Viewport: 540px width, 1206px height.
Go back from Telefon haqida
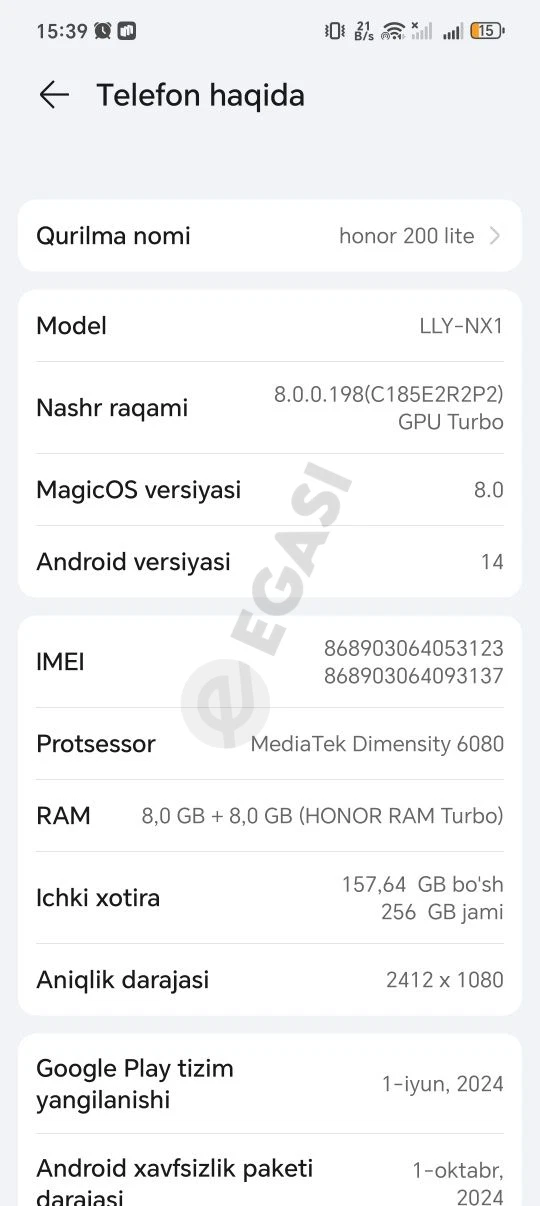[54, 95]
